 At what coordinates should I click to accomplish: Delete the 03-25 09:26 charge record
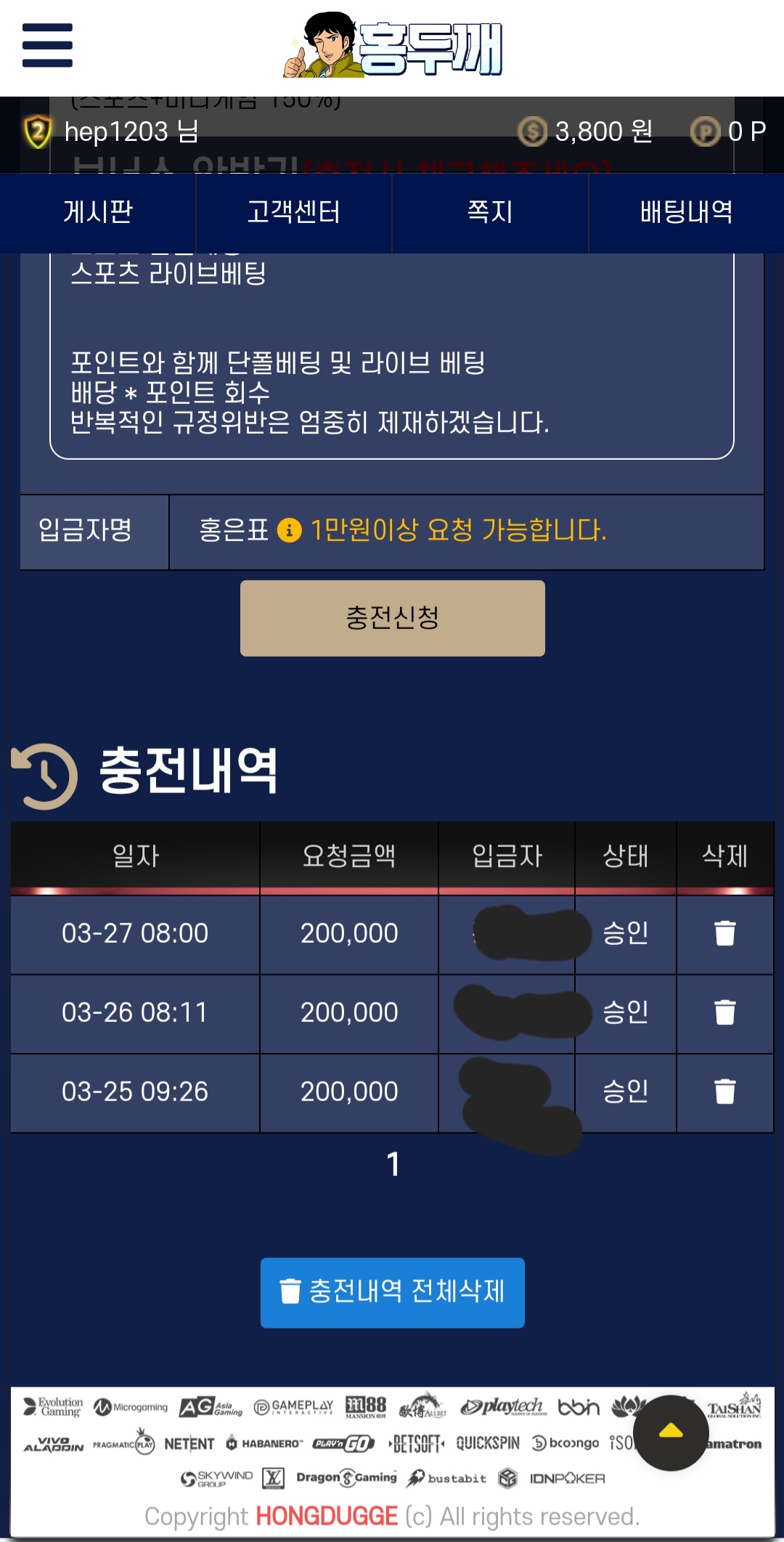coord(724,1092)
